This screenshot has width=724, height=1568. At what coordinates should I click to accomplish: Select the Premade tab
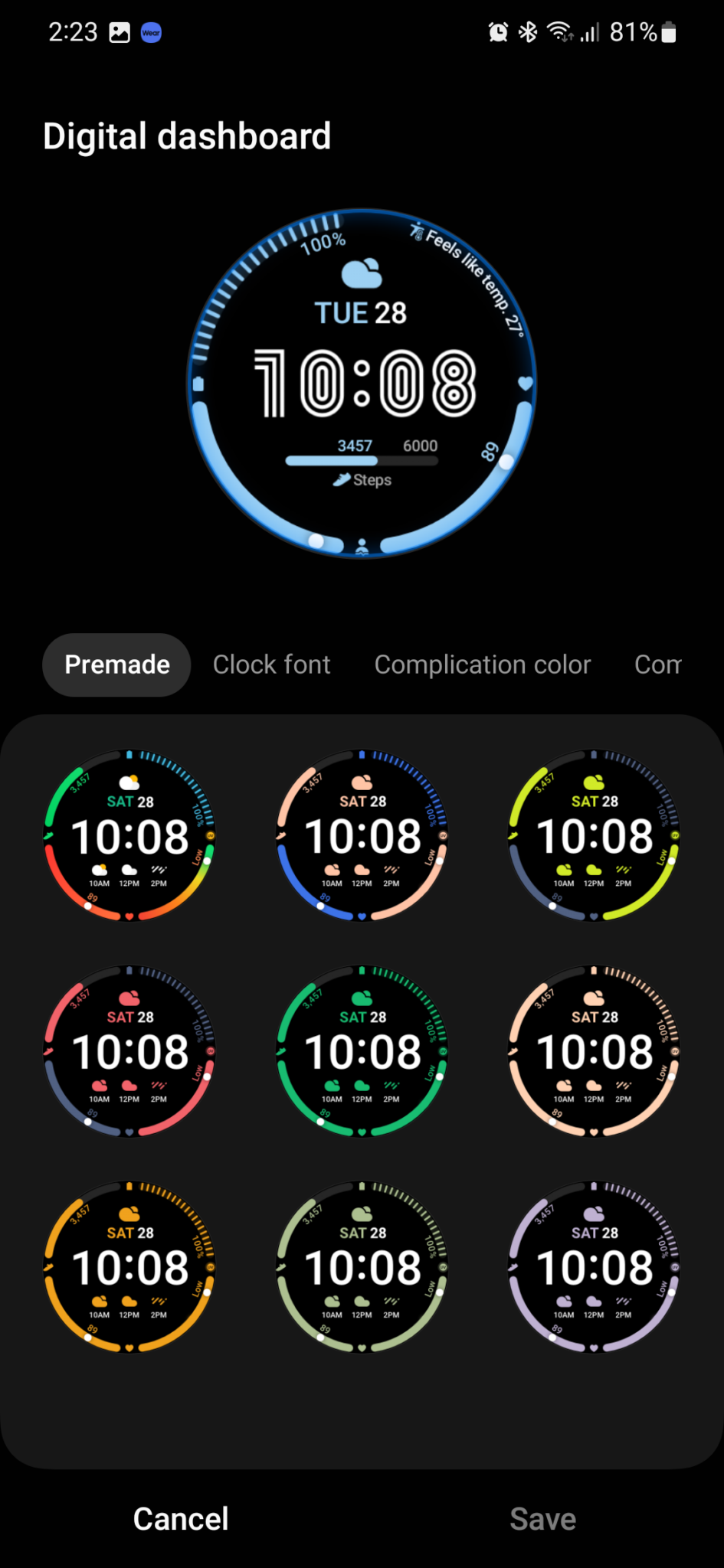coord(116,665)
